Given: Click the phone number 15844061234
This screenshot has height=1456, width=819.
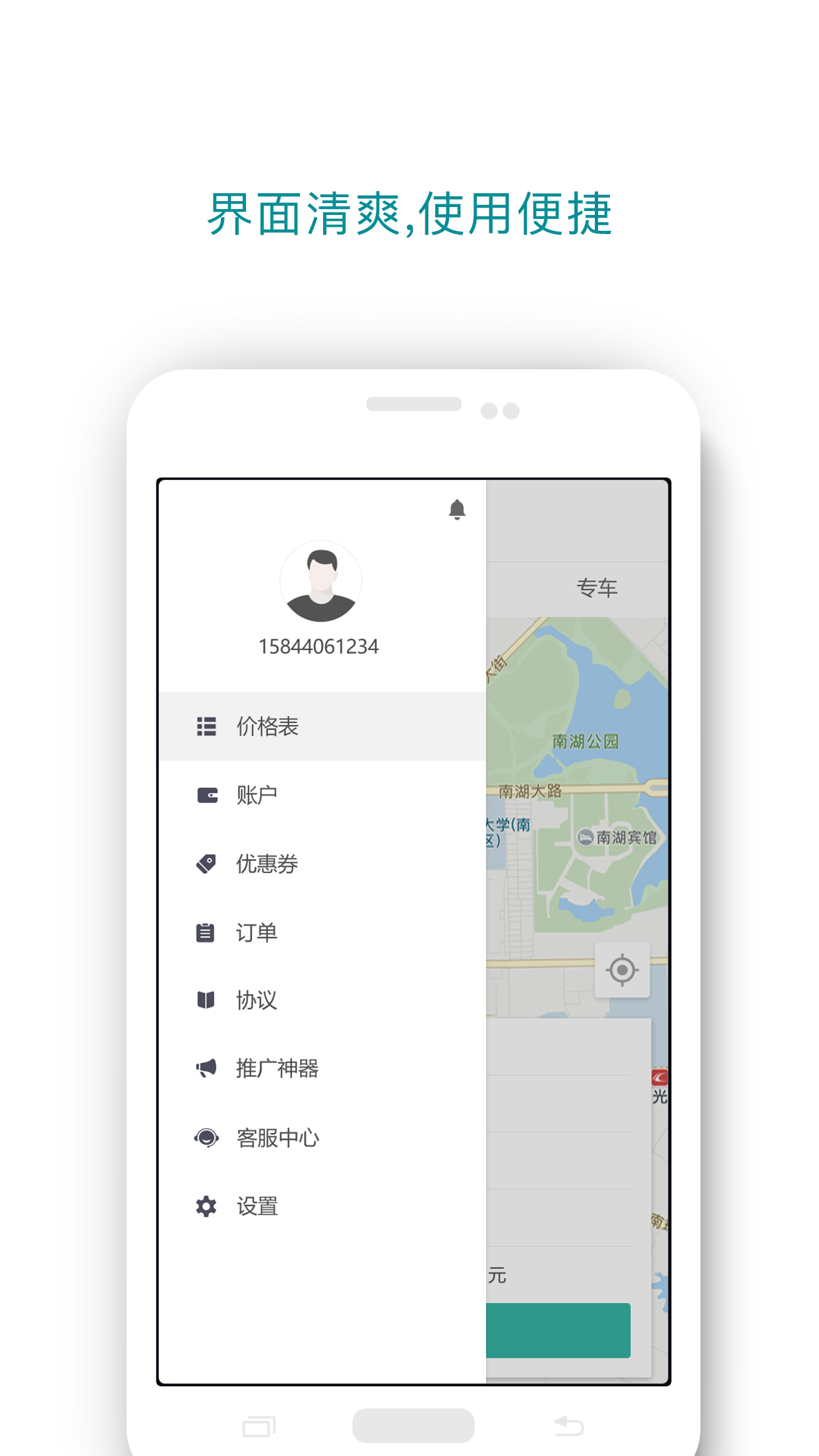Looking at the screenshot, I should (x=321, y=647).
